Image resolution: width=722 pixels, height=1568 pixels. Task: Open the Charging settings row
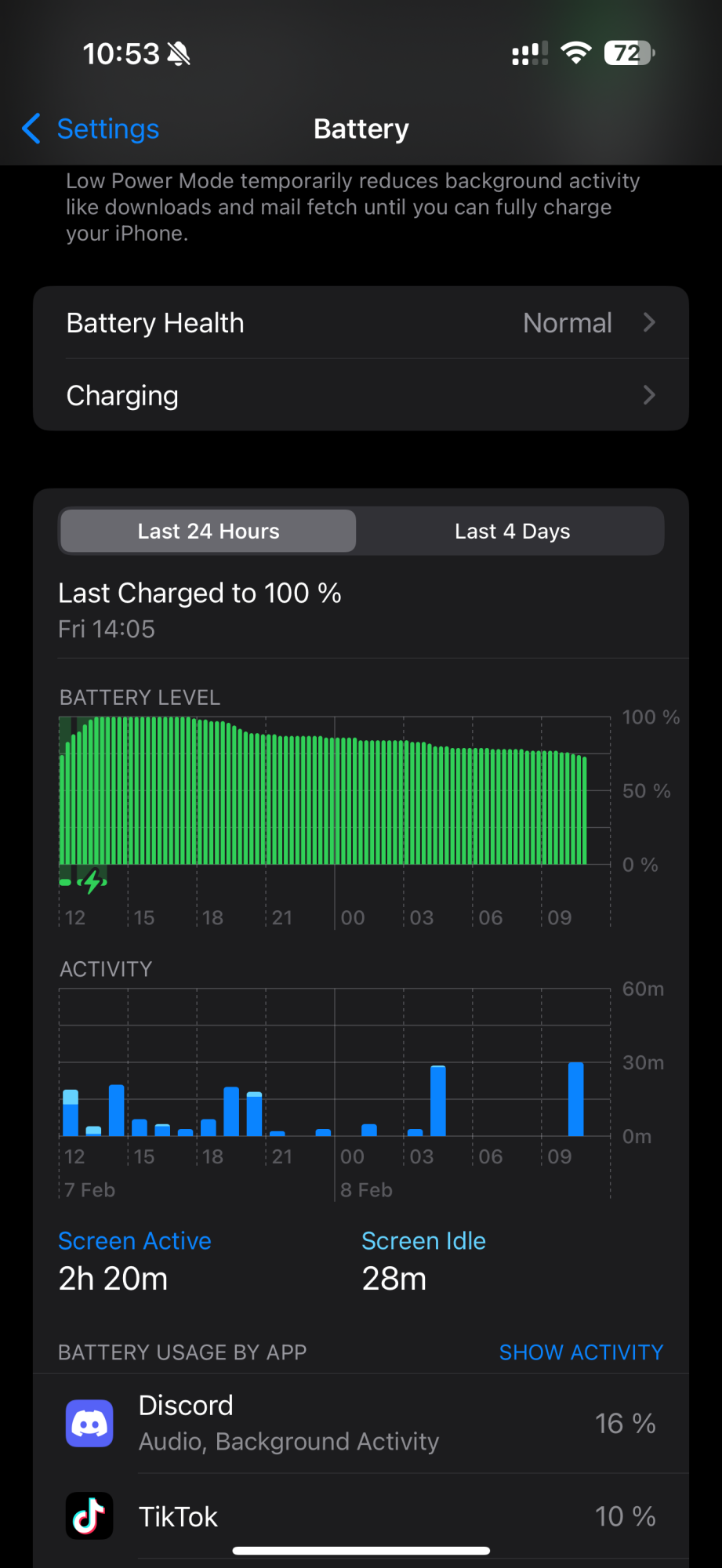click(361, 396)
